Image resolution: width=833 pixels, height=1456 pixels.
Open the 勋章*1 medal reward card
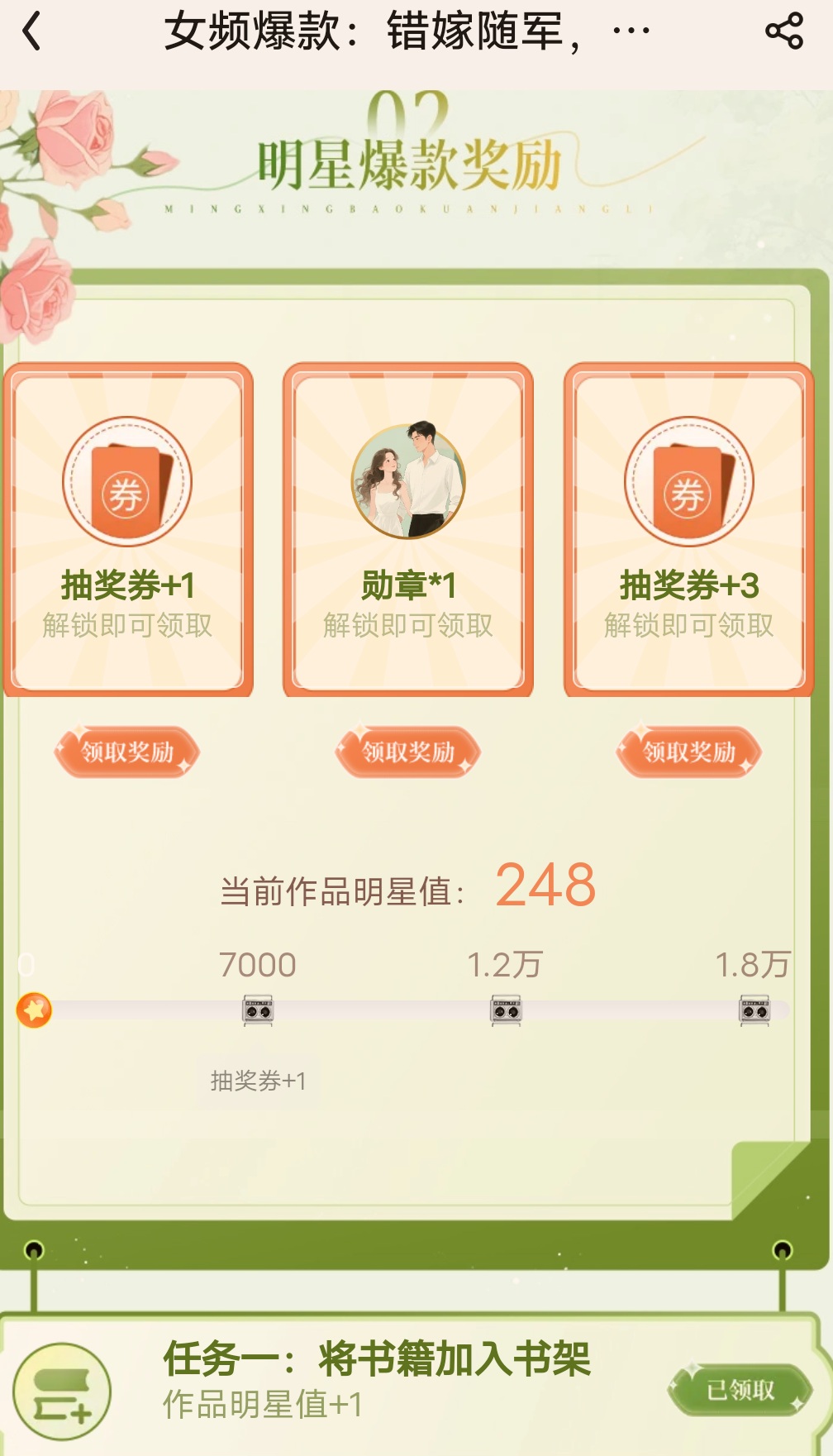click(408, 529)
